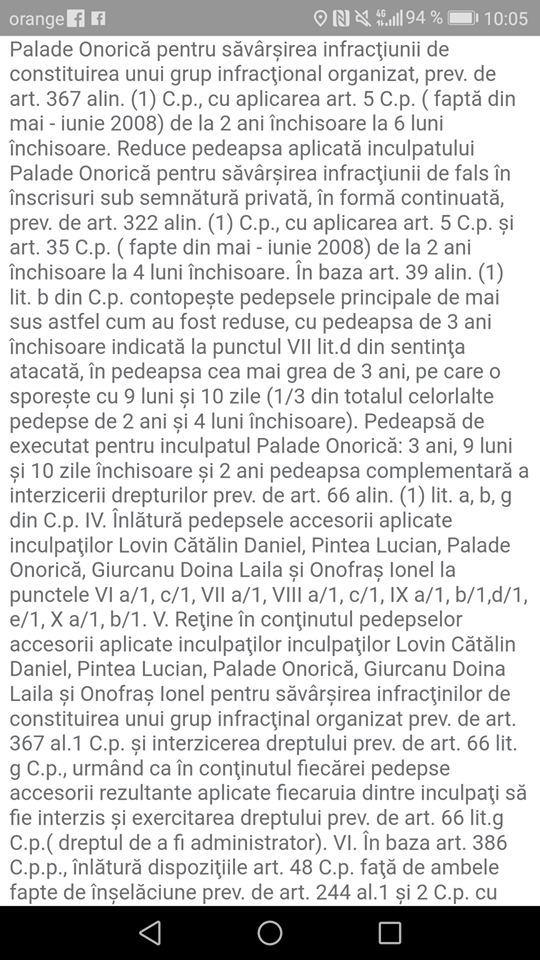Go to the home screen
540x960 pixels.
(270, 932)
